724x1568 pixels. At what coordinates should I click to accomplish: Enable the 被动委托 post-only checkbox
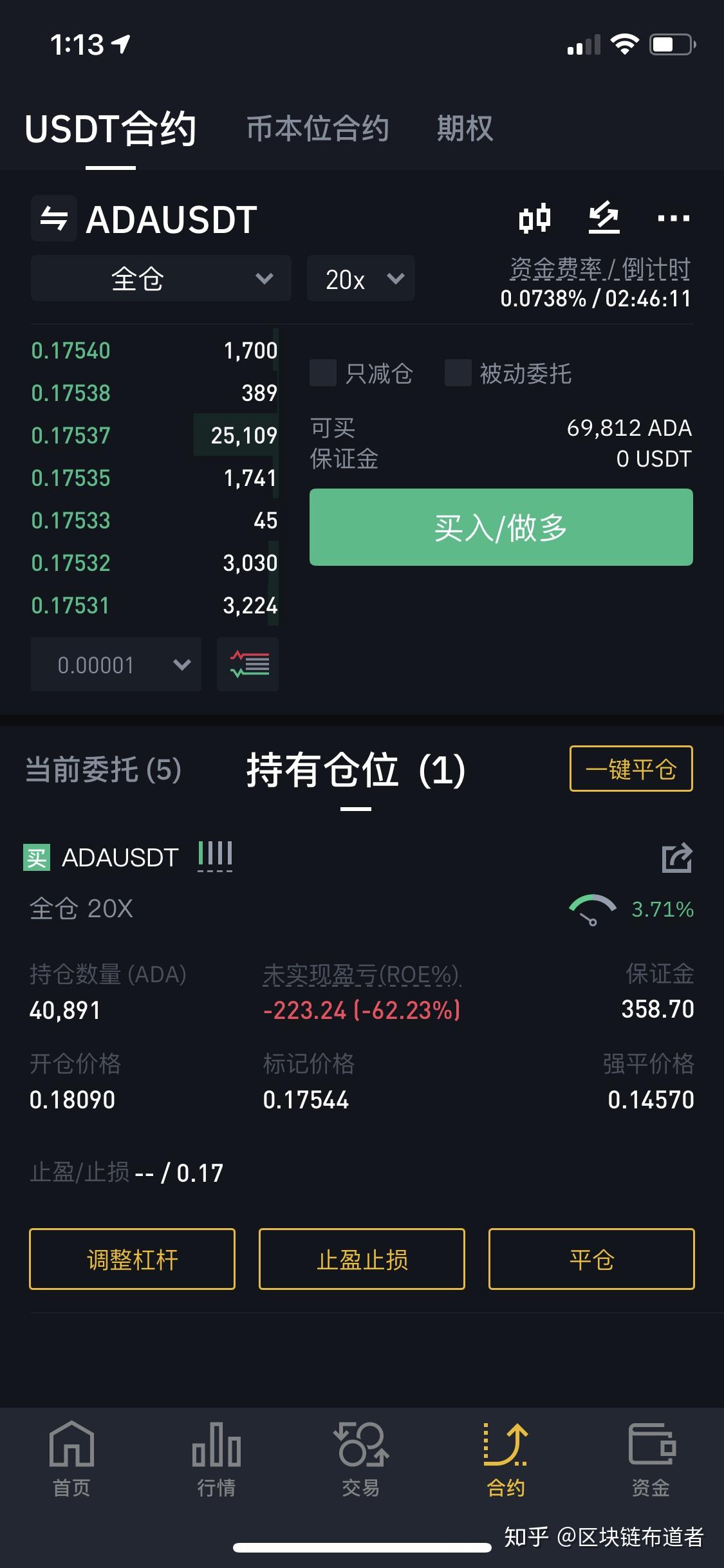point(459,373)
